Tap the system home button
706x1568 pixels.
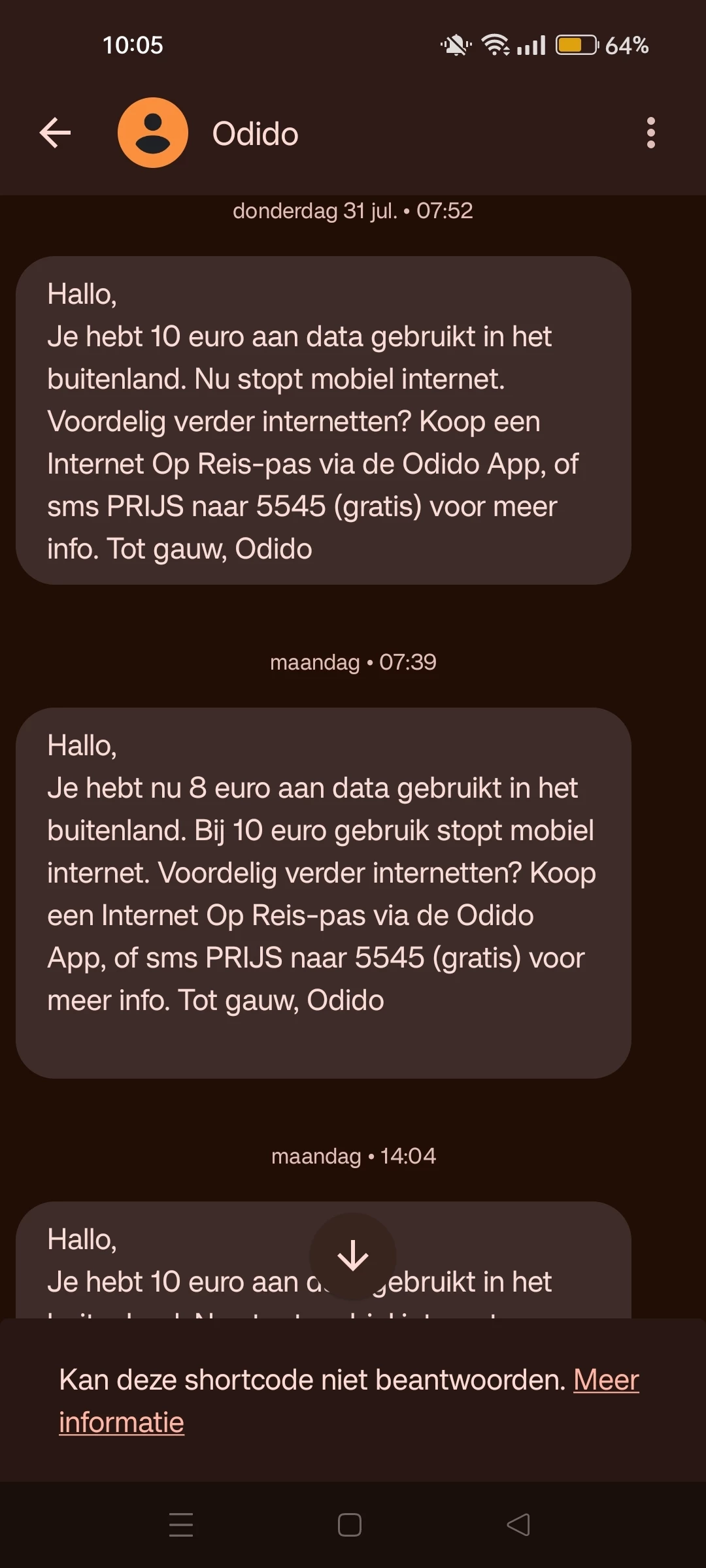(x=350, y=1525)
